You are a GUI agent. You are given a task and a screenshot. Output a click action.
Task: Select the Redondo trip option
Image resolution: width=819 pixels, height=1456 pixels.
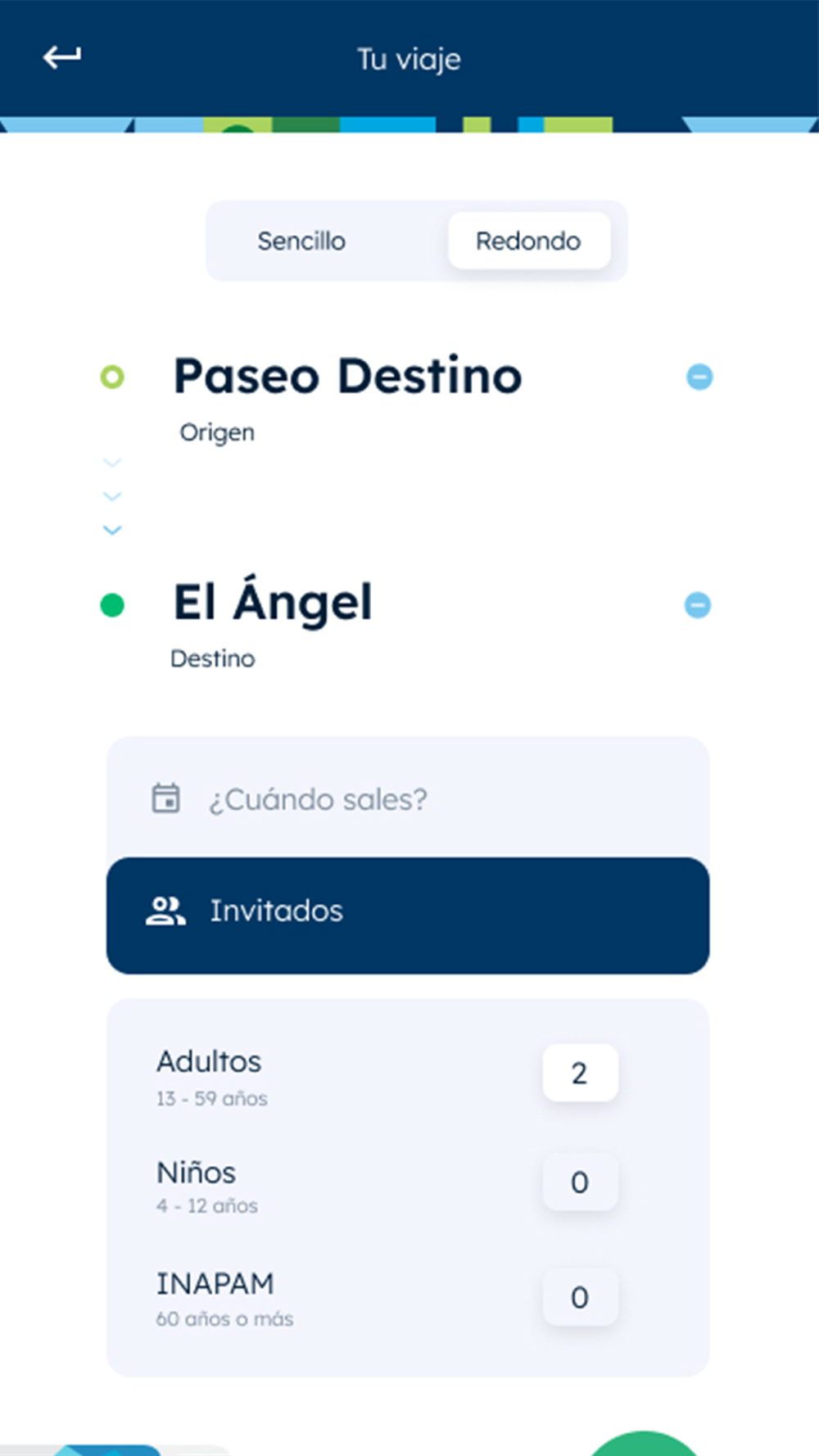point(529,241)
